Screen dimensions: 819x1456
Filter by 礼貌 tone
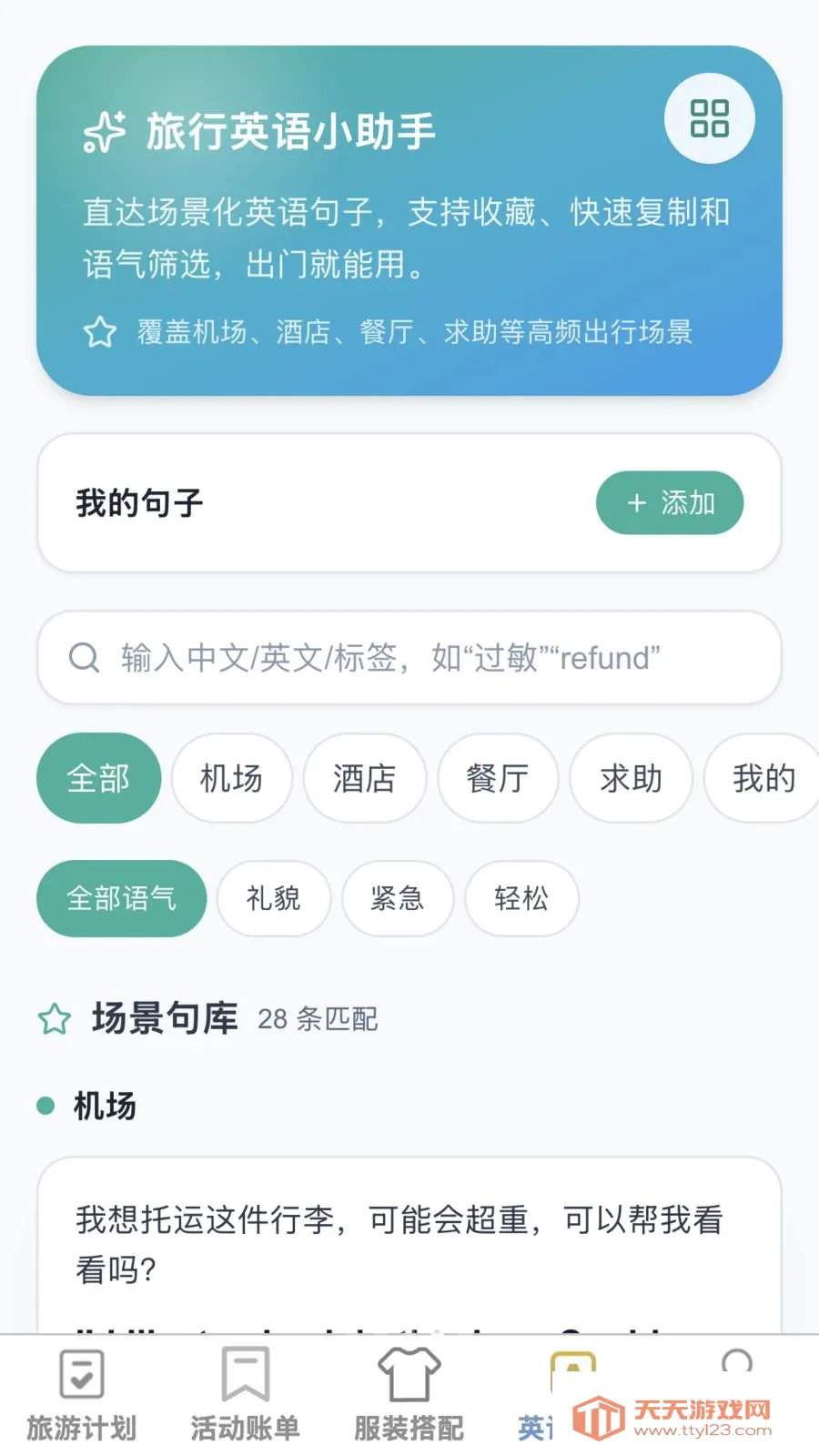tap(273, 898)
